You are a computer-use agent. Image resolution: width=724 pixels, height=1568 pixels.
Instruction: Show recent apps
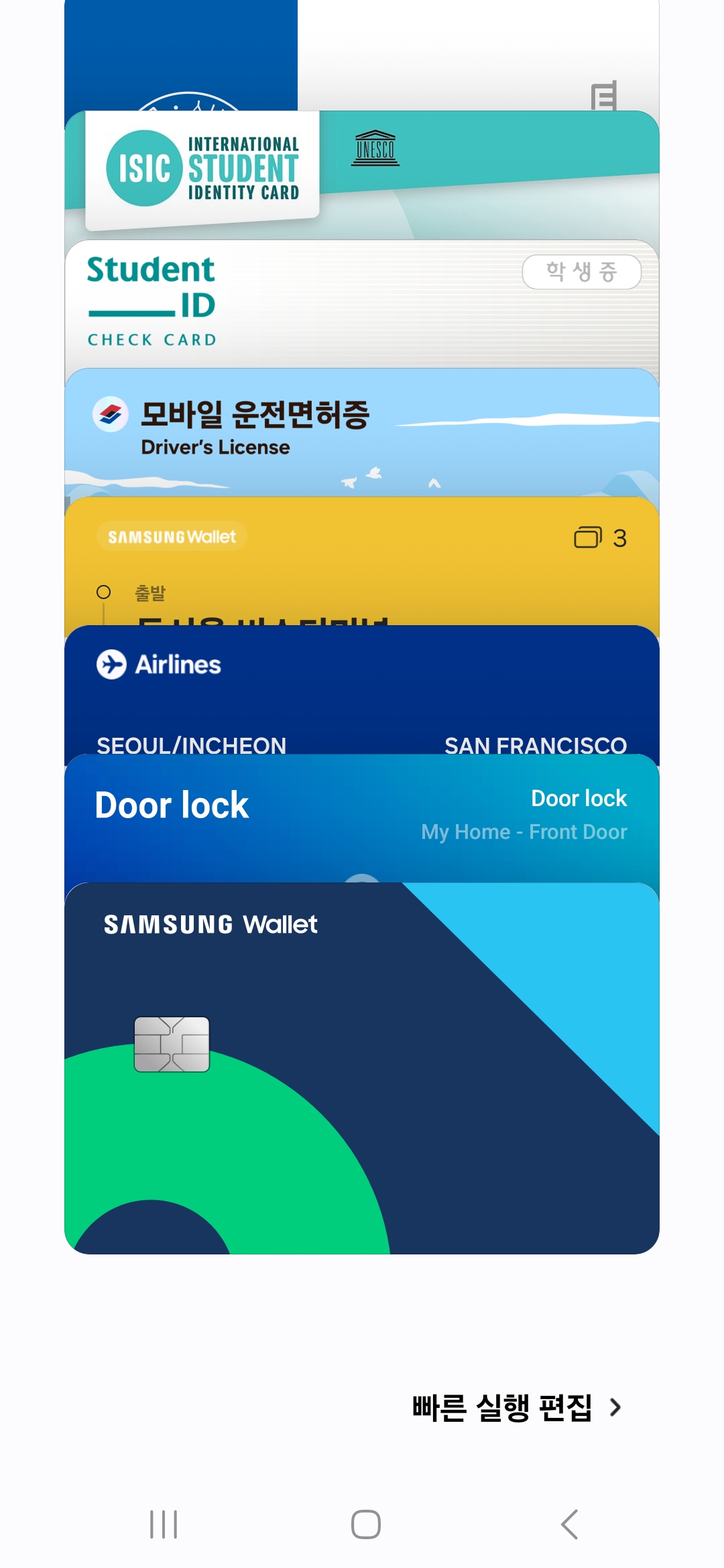tap(163, 1524)
